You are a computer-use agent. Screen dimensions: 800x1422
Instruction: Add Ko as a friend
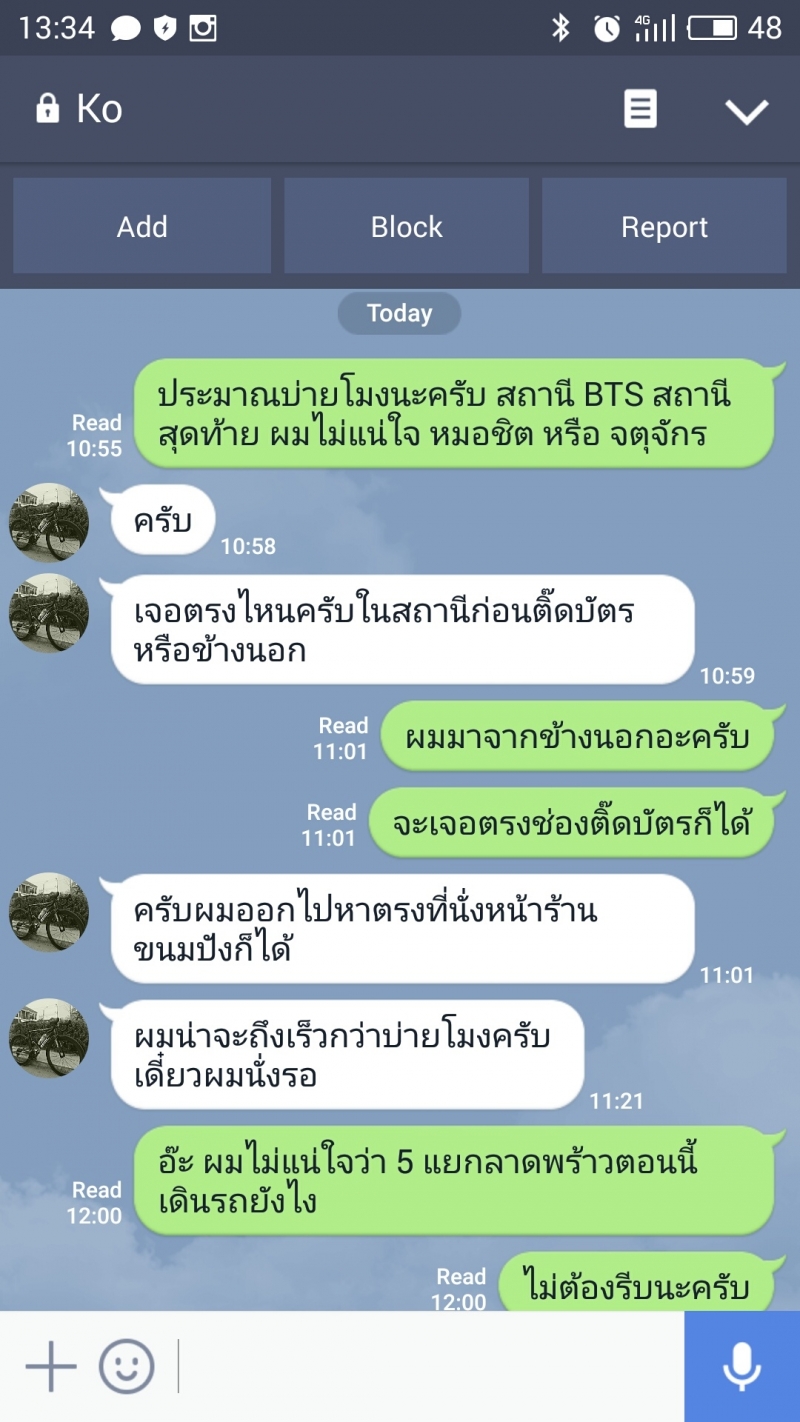tap(142, 227)
